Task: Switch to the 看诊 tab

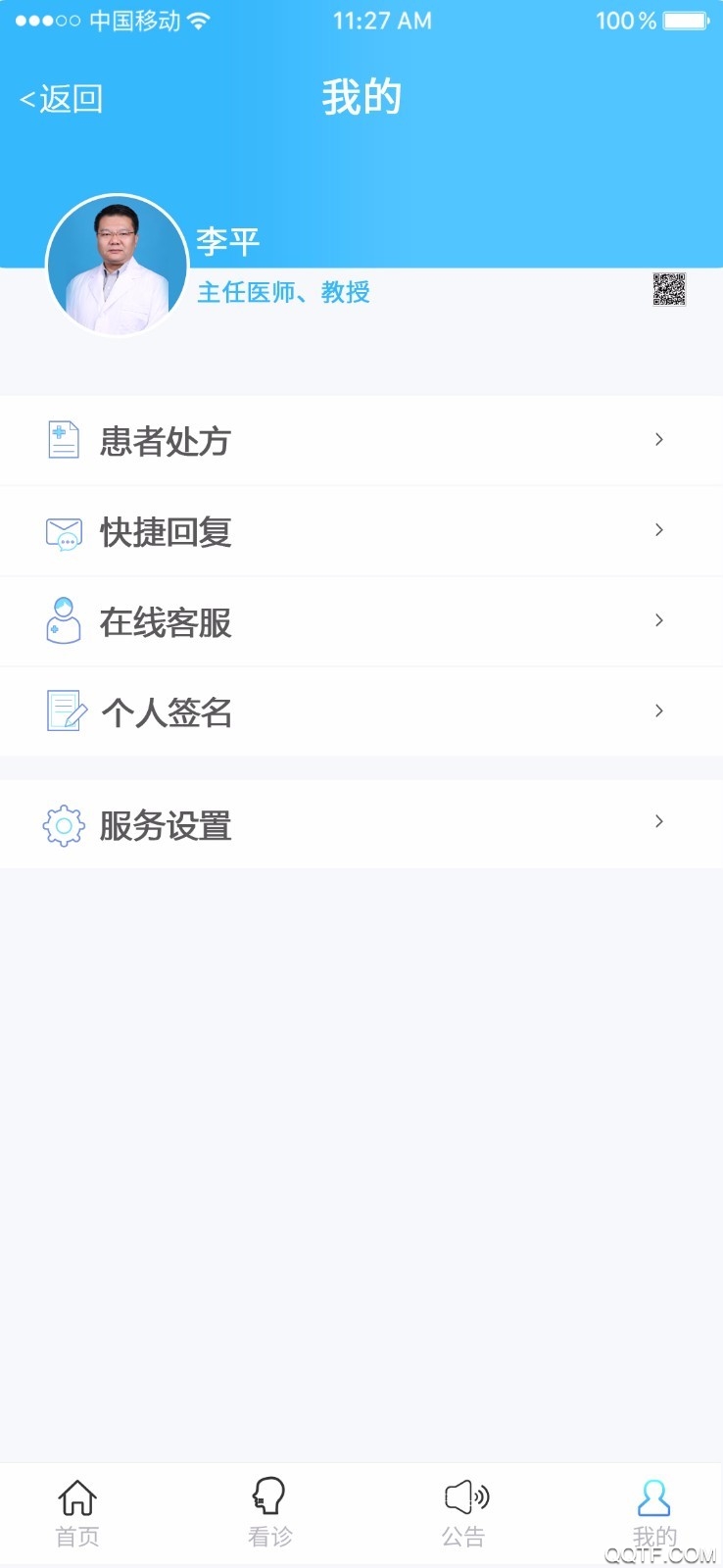Action: tap(269, 1512)
